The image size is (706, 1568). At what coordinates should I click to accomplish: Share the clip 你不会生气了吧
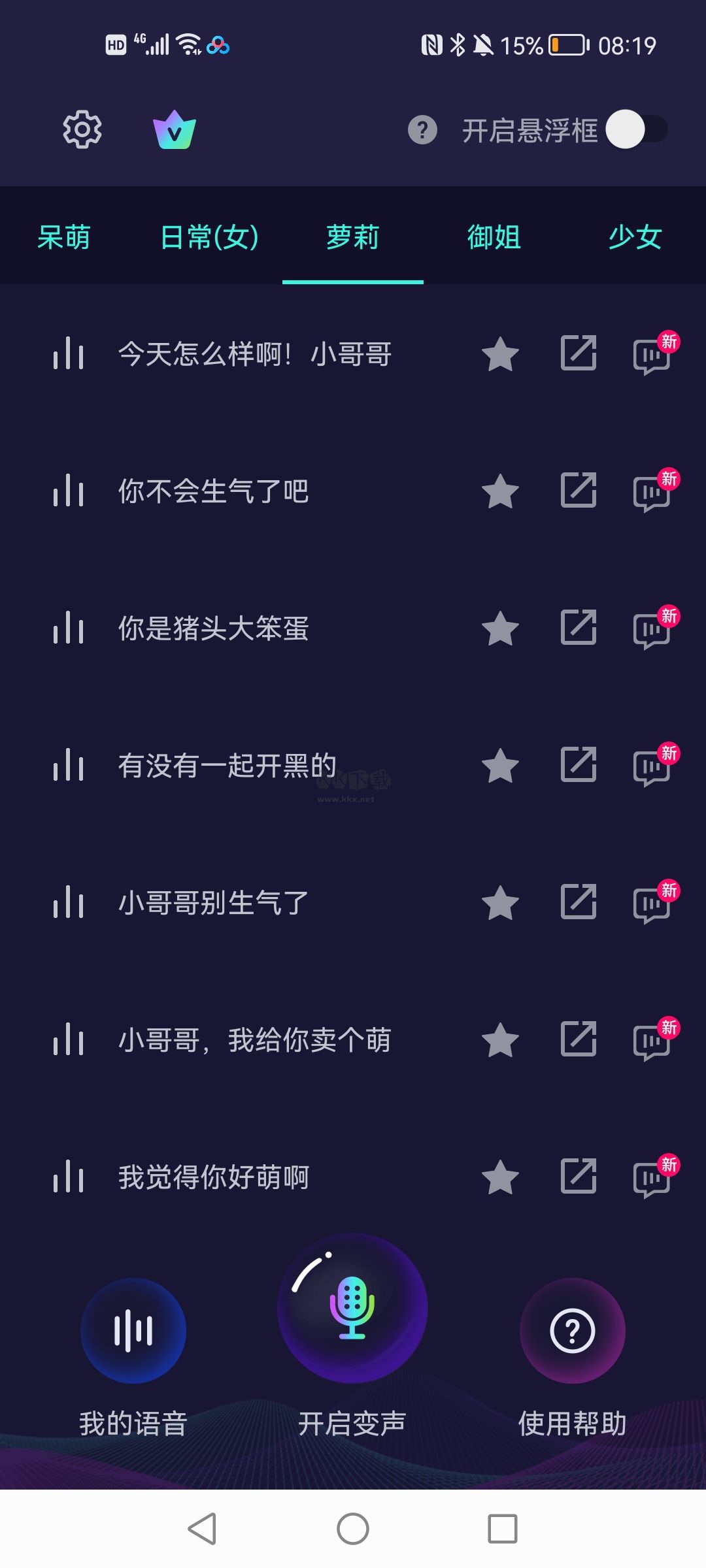pos(578,491)
